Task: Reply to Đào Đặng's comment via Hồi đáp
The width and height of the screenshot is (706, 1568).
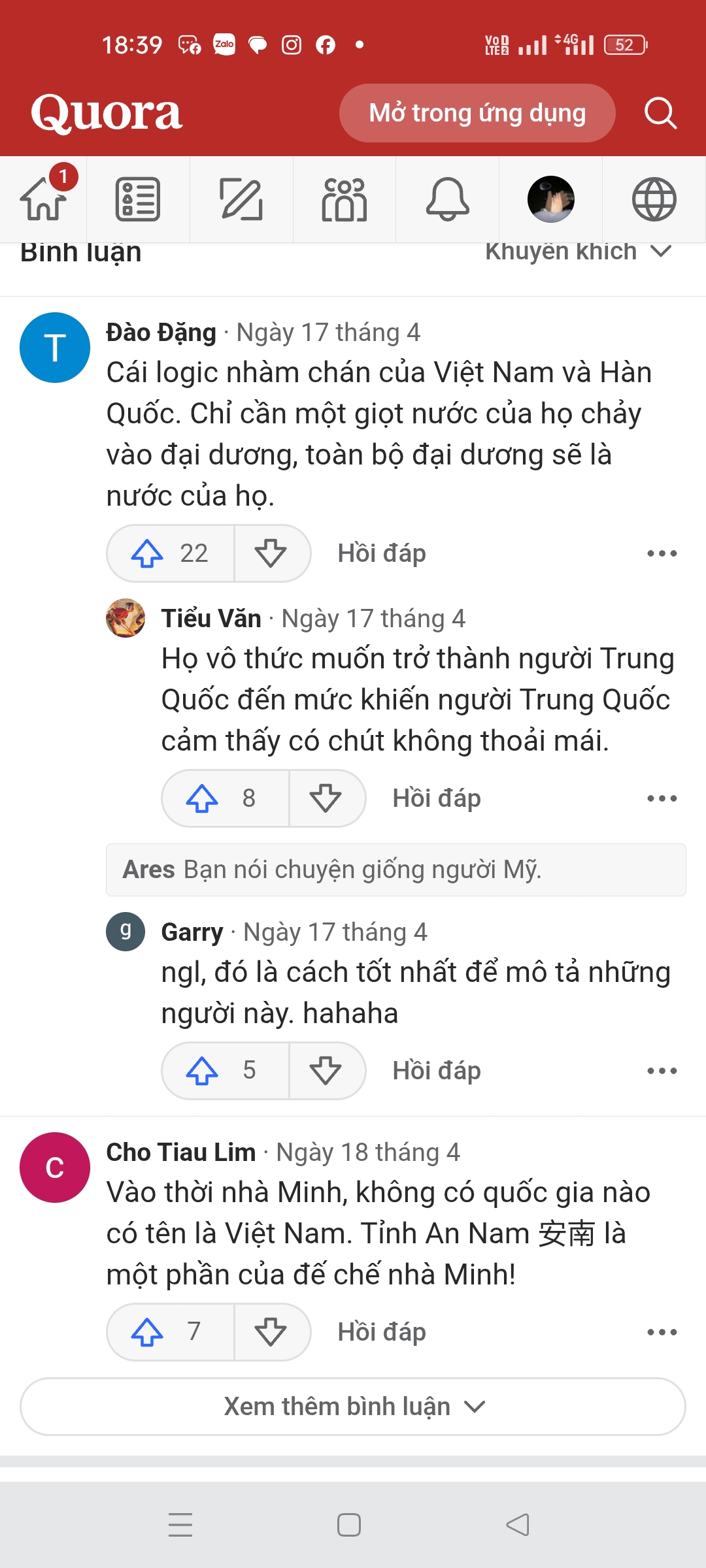Action: (382, 553)
